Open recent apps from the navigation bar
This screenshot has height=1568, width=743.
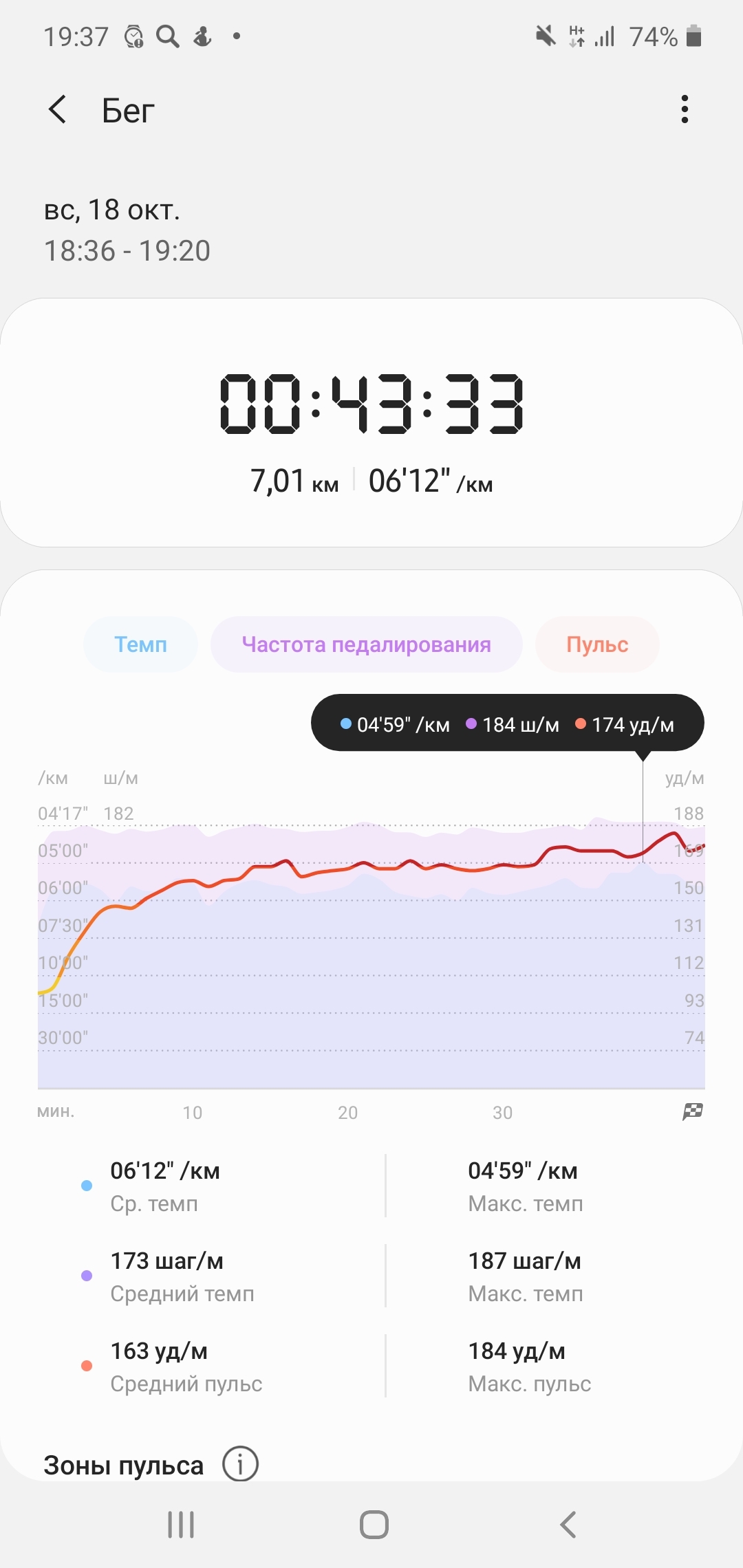[181, 1525]
